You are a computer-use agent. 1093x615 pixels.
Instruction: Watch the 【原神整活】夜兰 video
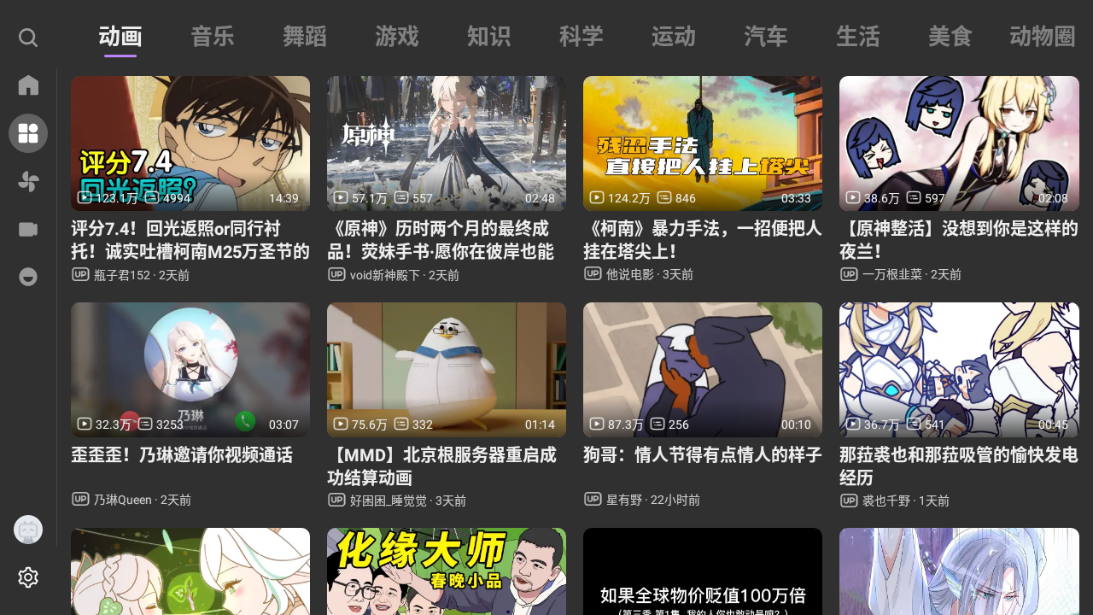pyautogui.click(x=958, y=144)
